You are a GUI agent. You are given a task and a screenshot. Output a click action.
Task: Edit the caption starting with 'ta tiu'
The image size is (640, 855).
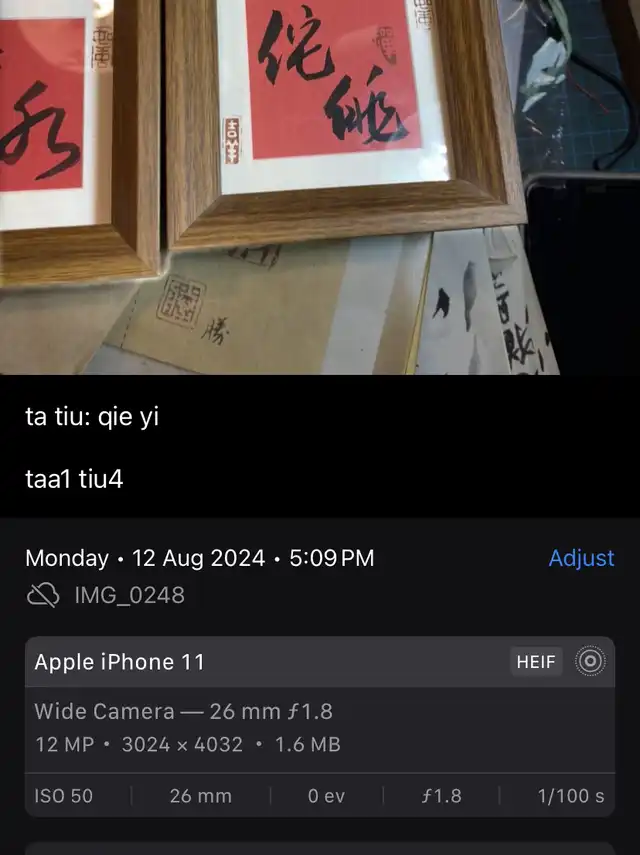click(x=92, y=417)
